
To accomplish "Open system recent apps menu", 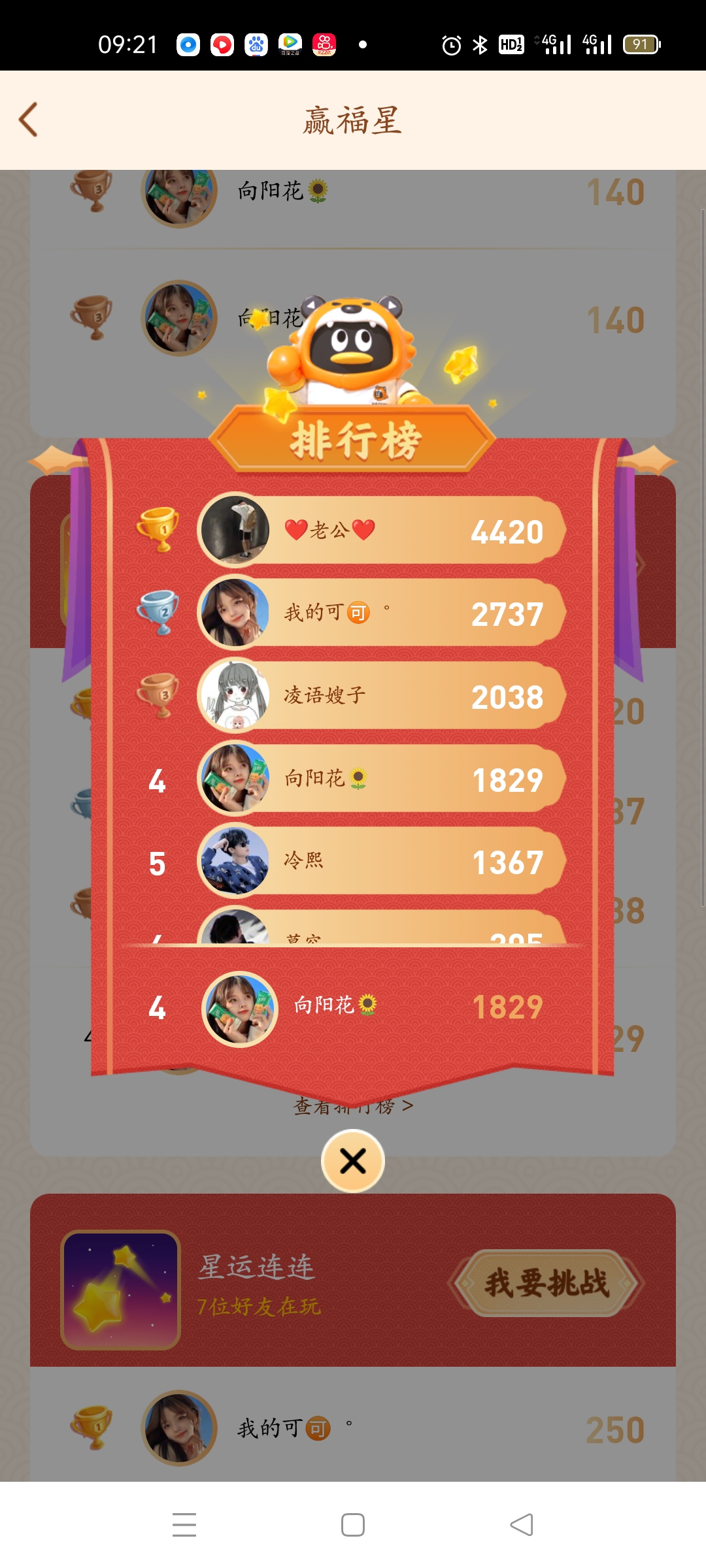I will tap(184, 1525).
